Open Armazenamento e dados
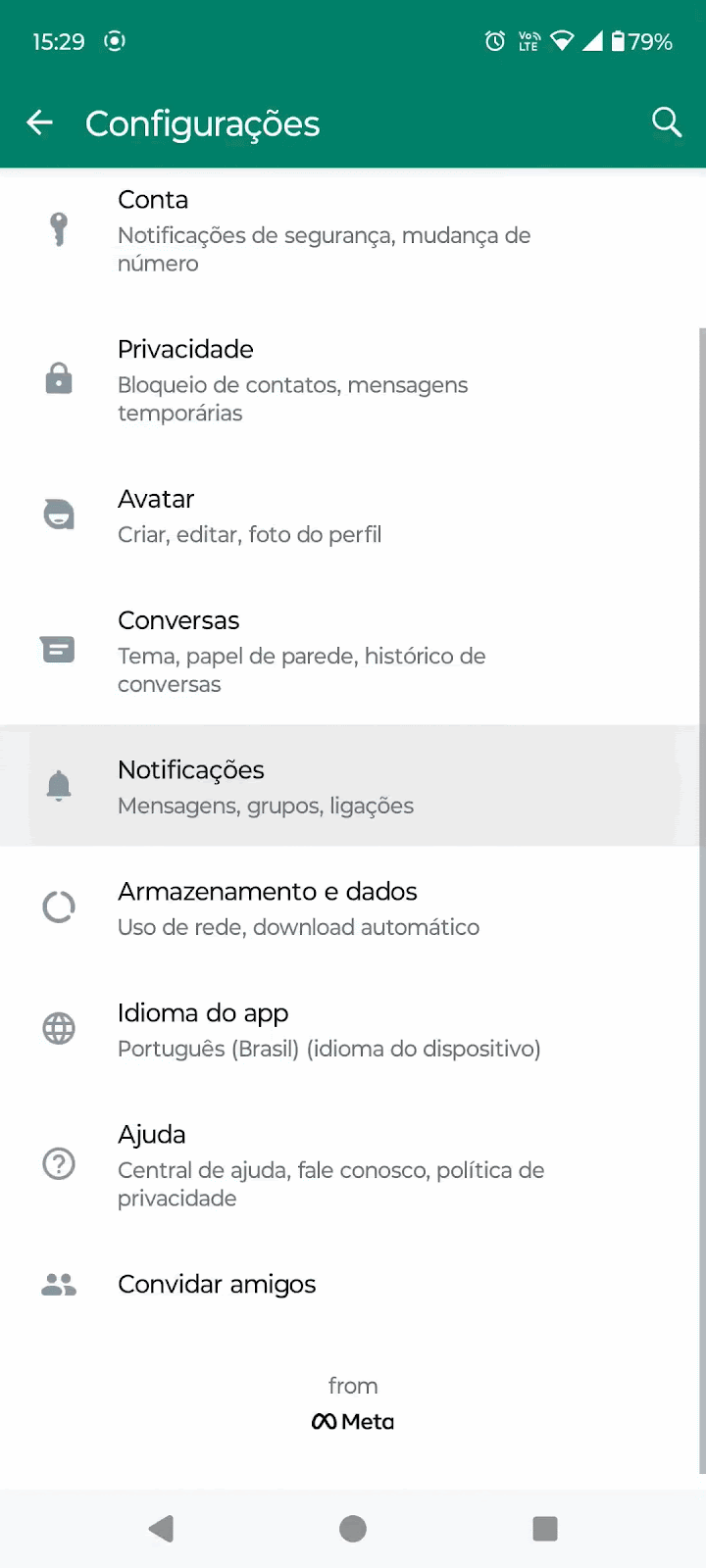The image size is (706, 1568). pos(353,908)
